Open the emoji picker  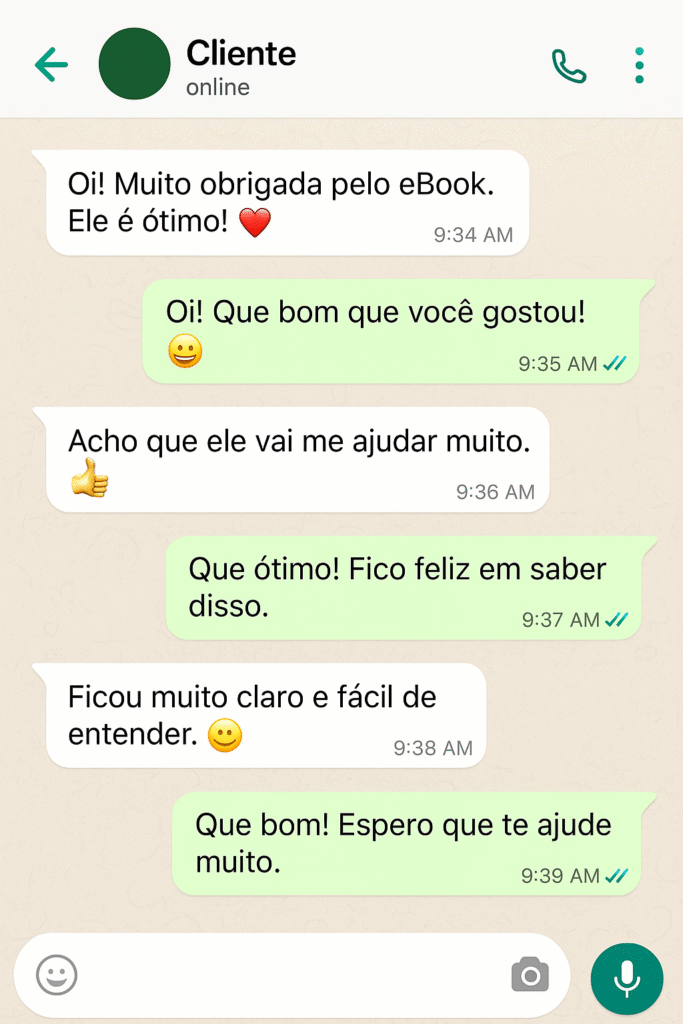click(57, 974)
